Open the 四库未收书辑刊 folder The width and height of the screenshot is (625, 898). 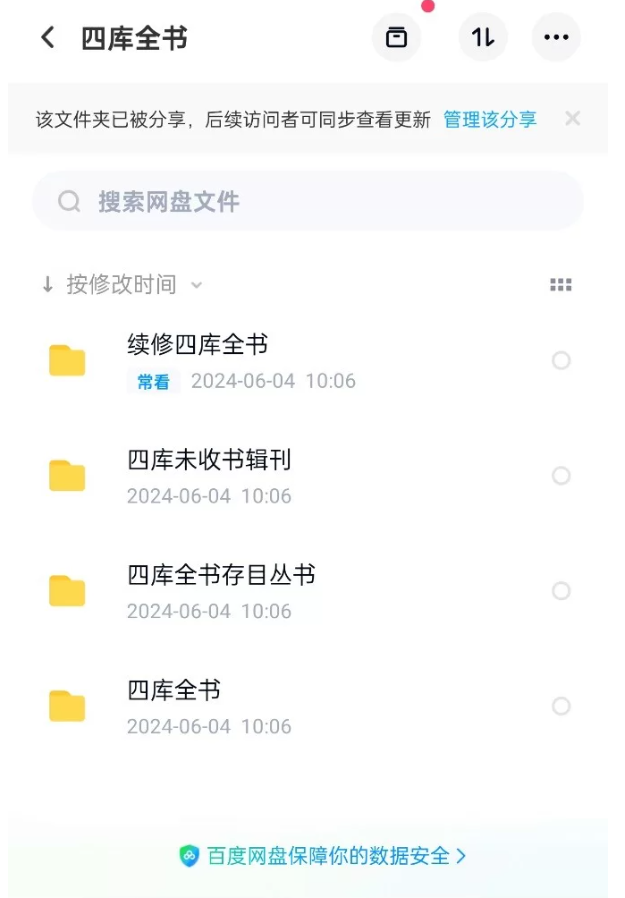(x=209, y=460)
